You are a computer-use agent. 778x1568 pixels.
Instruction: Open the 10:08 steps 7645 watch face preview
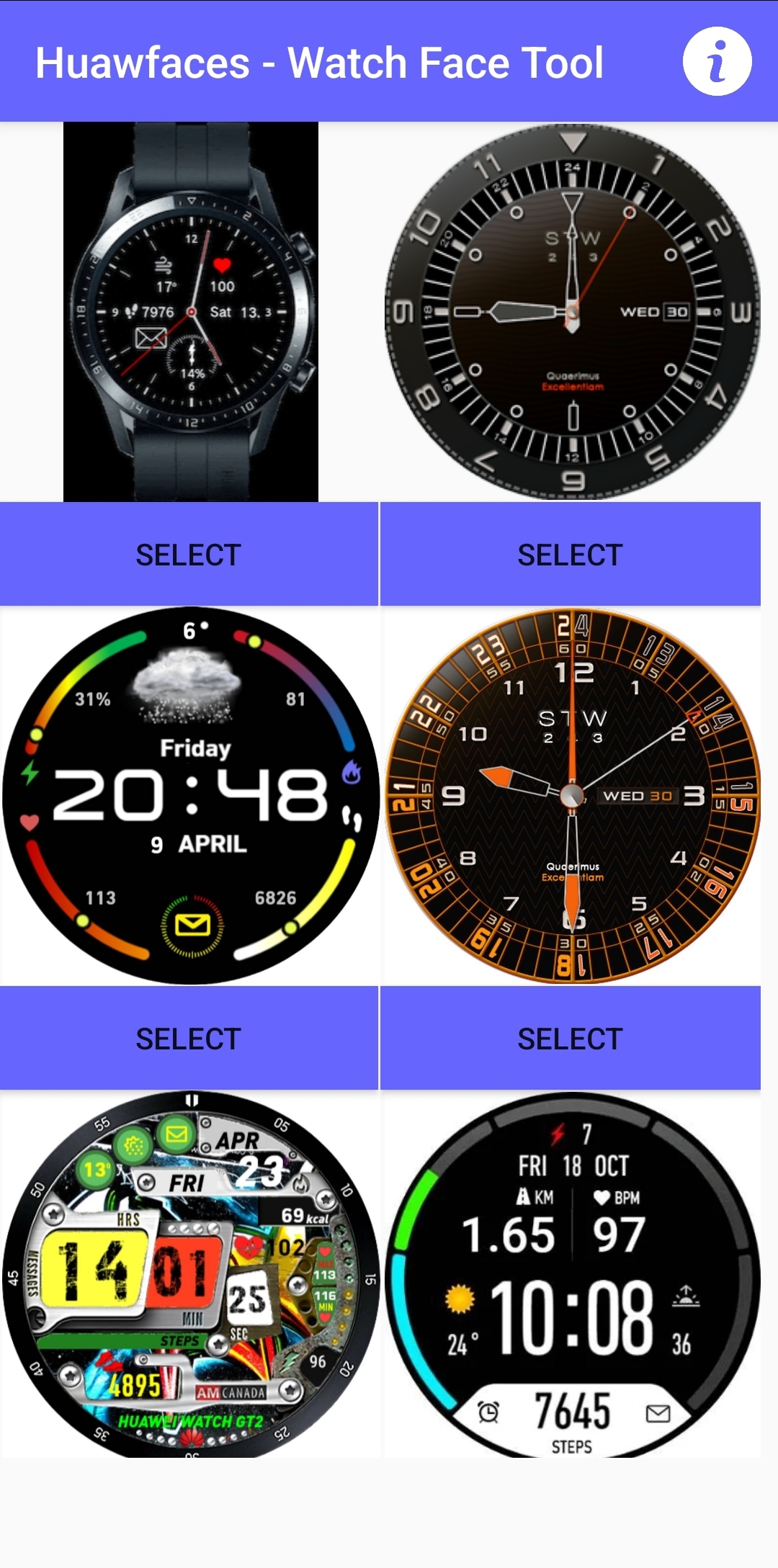coord(573,1274)
